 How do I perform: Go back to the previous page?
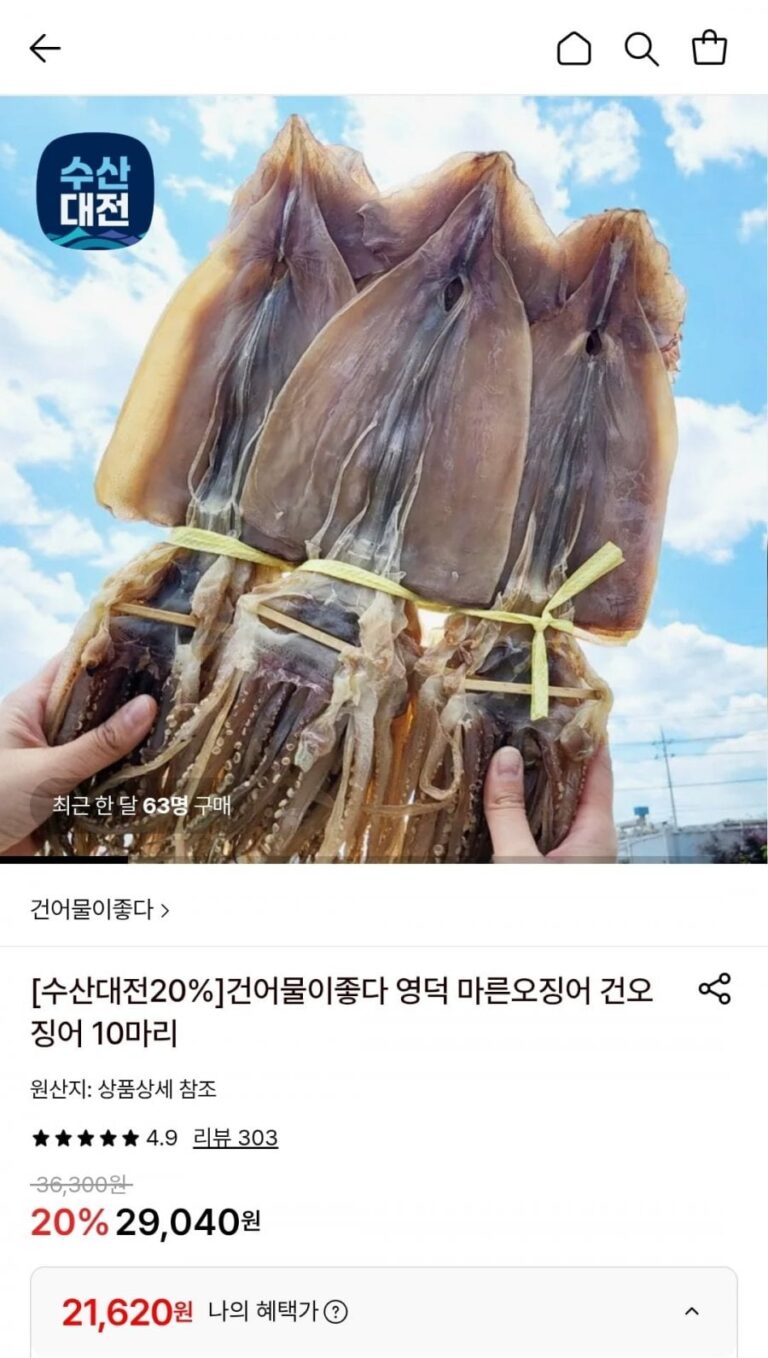click(x=45, y=48)
